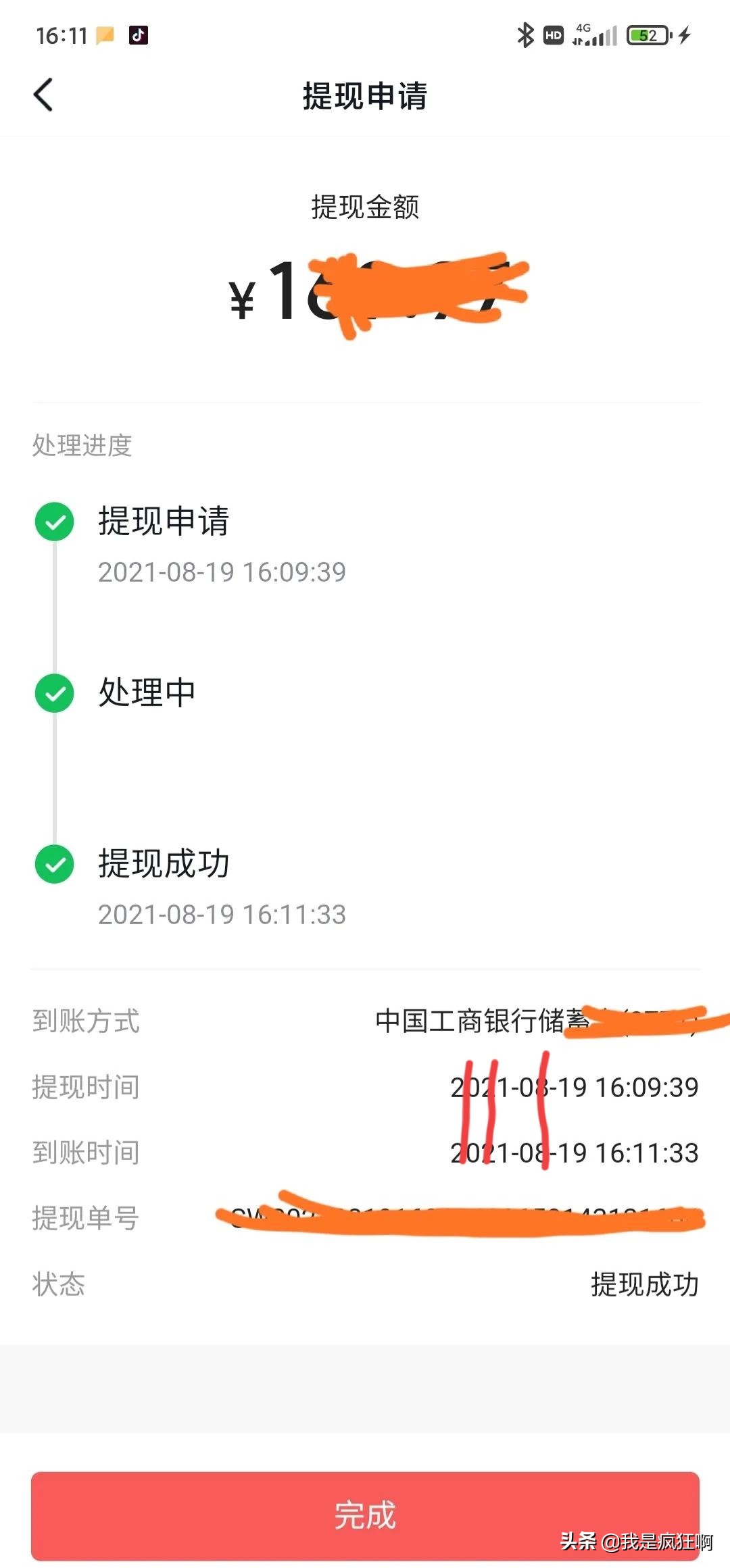Tap the green checkmark beside 提现成功
The height and width of the screenshot is (1568, 730).
tap(54, 863)
